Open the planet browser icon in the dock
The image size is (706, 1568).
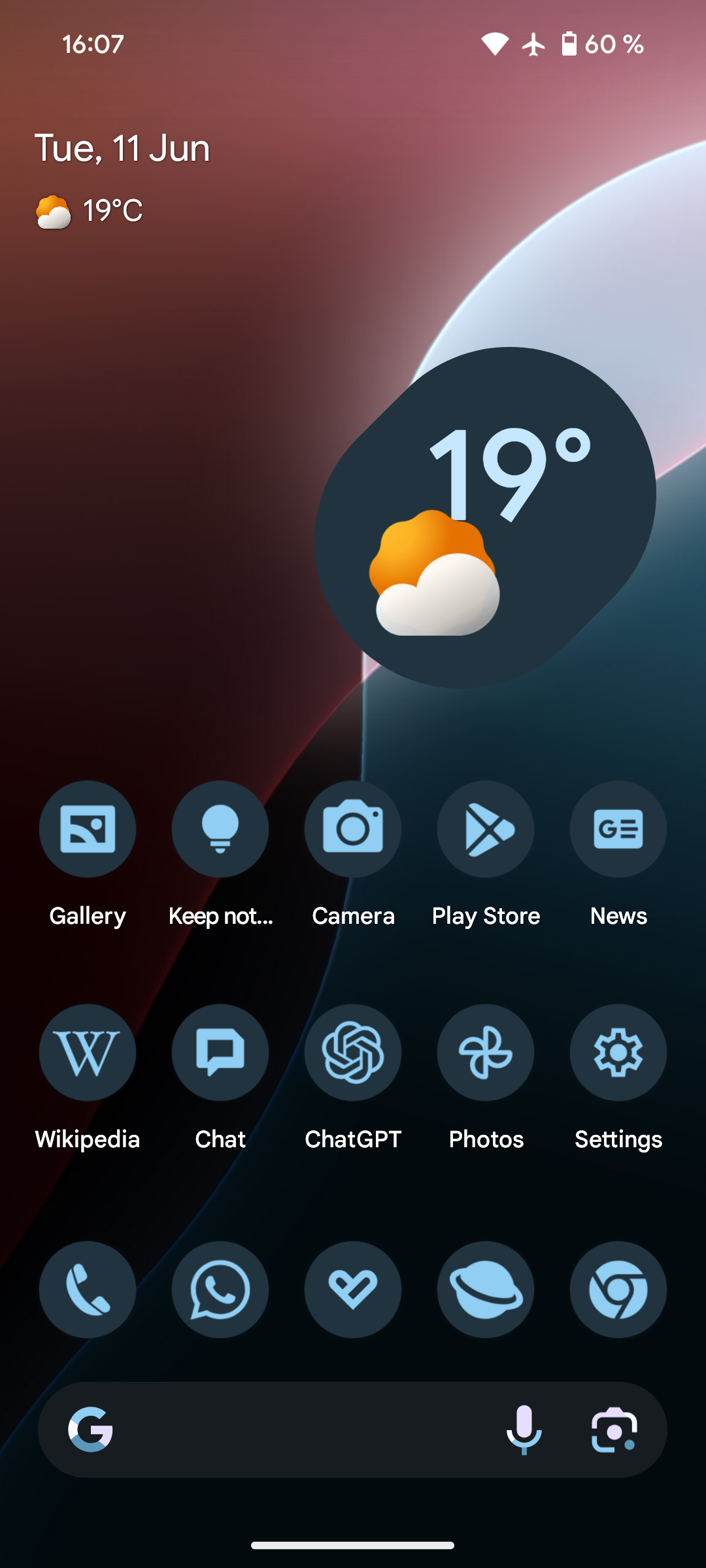coord(486,1290)
